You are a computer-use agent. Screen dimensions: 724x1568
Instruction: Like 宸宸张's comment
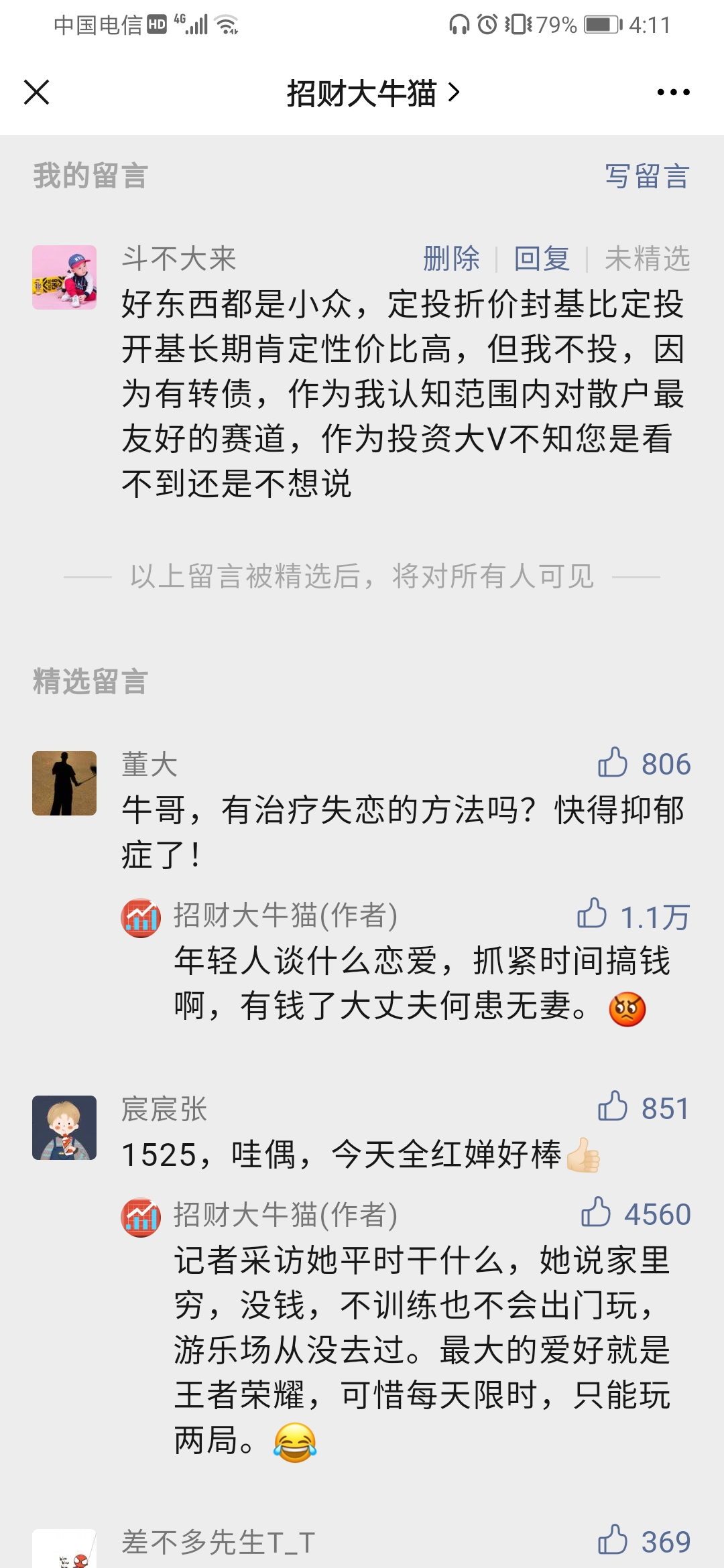(613, 1107)
